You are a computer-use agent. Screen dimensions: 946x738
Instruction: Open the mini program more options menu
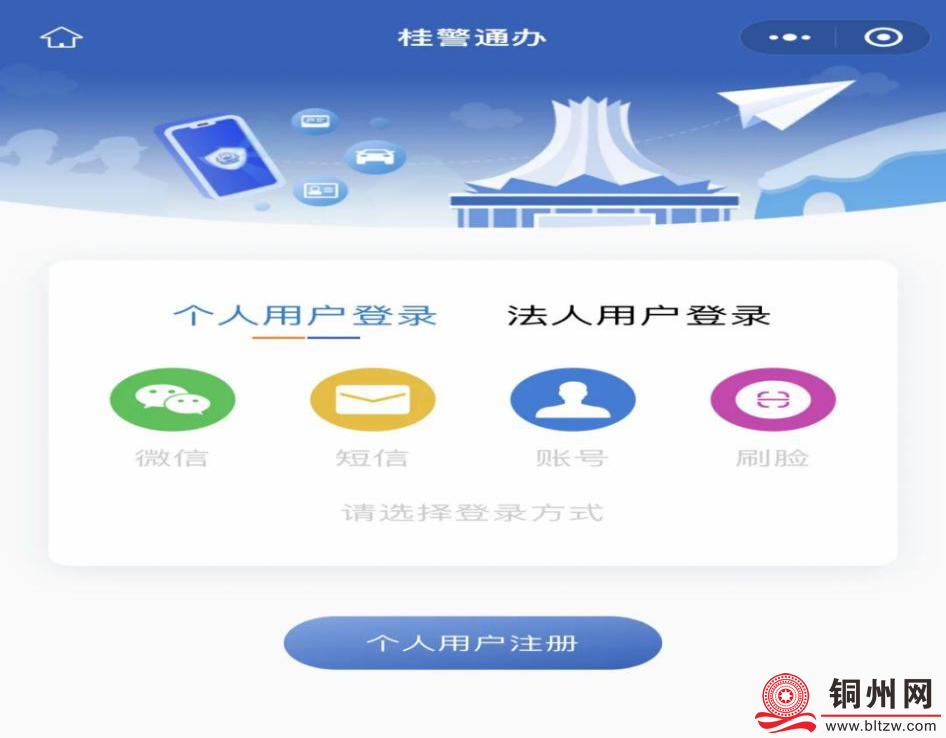point(790,38)
